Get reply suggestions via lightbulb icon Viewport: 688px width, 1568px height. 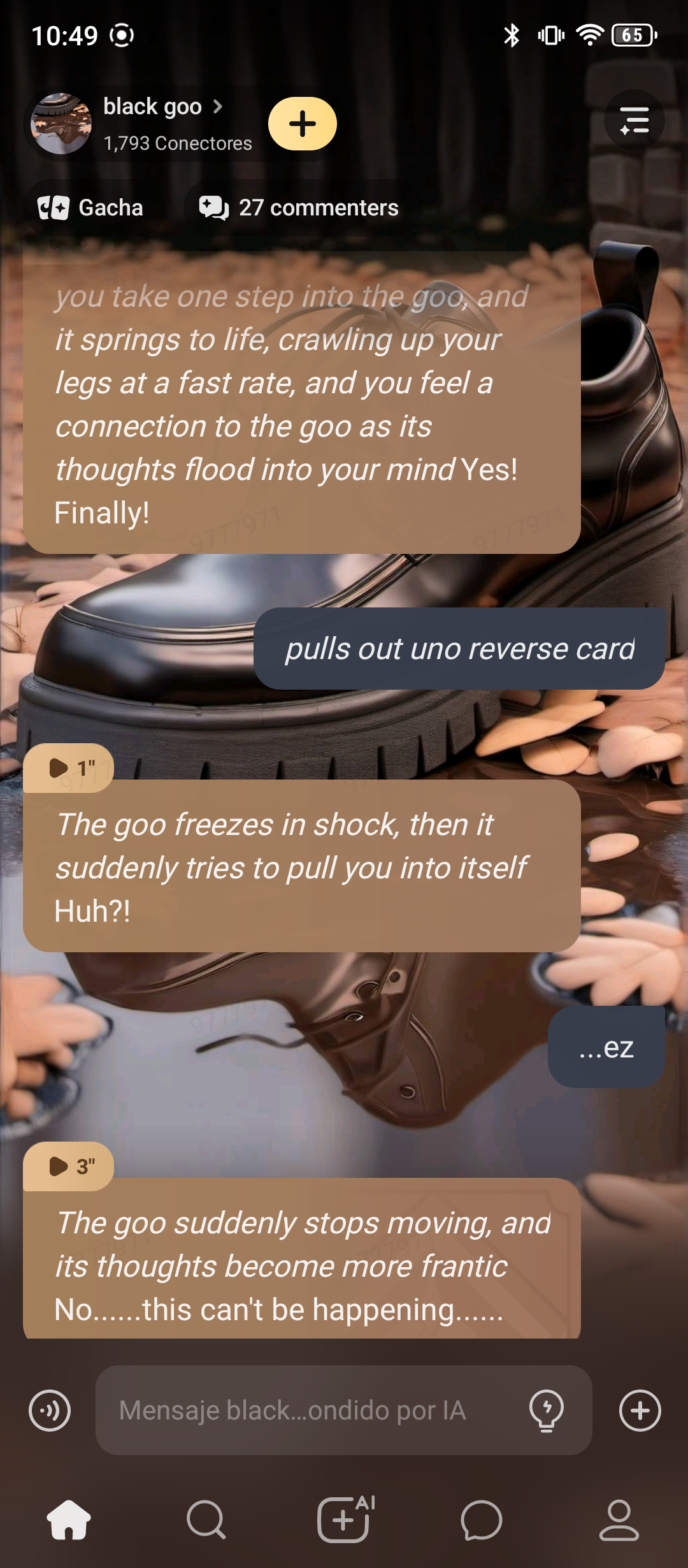(547, 1411)
